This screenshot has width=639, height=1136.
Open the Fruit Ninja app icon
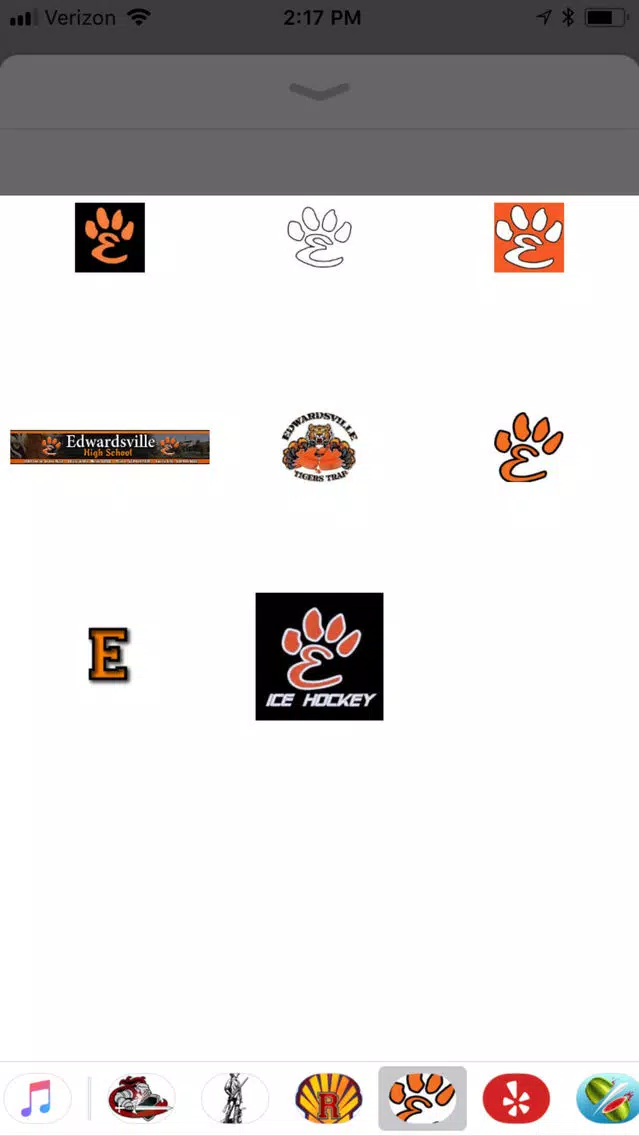pyautogui.click(x=608, y=1098)
